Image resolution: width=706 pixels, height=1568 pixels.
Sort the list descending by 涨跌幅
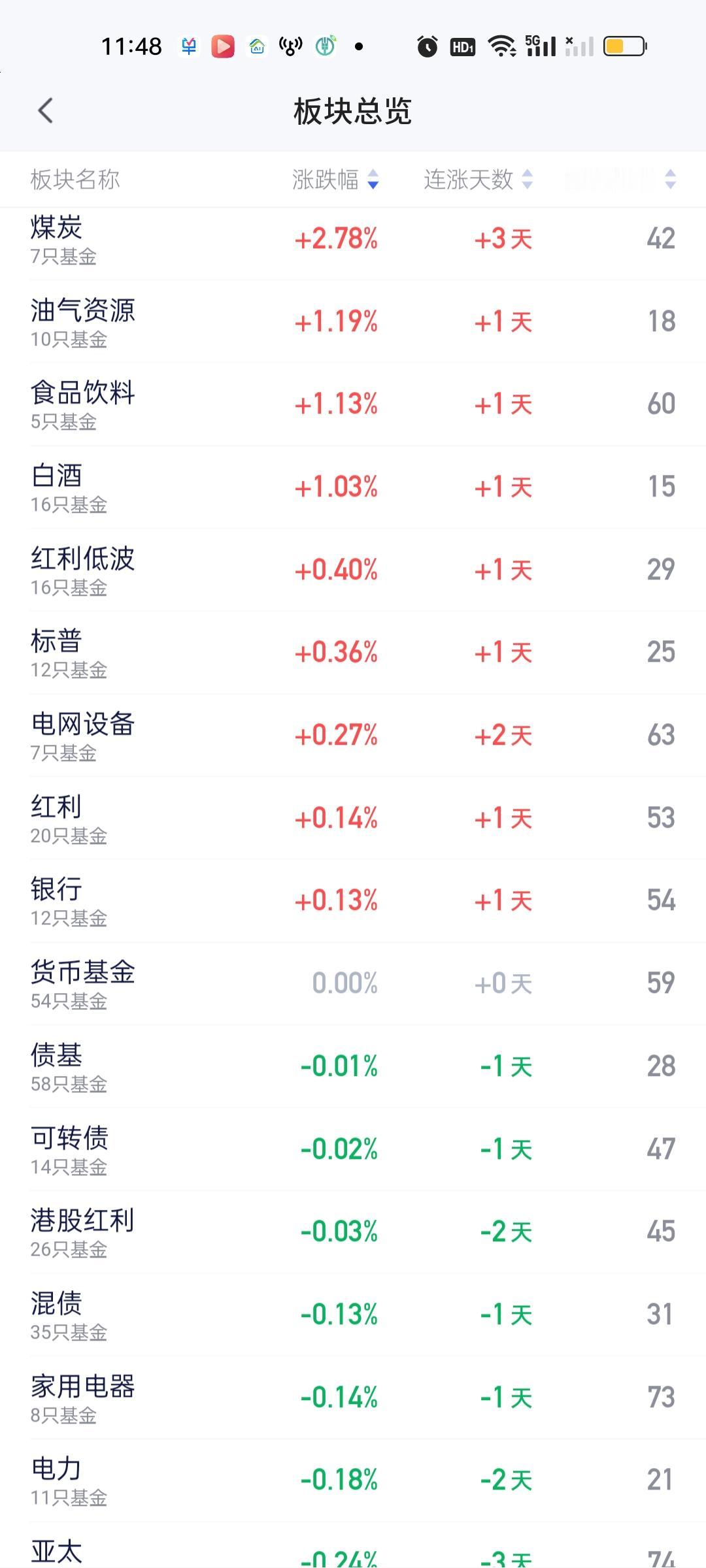click(373, 181)
